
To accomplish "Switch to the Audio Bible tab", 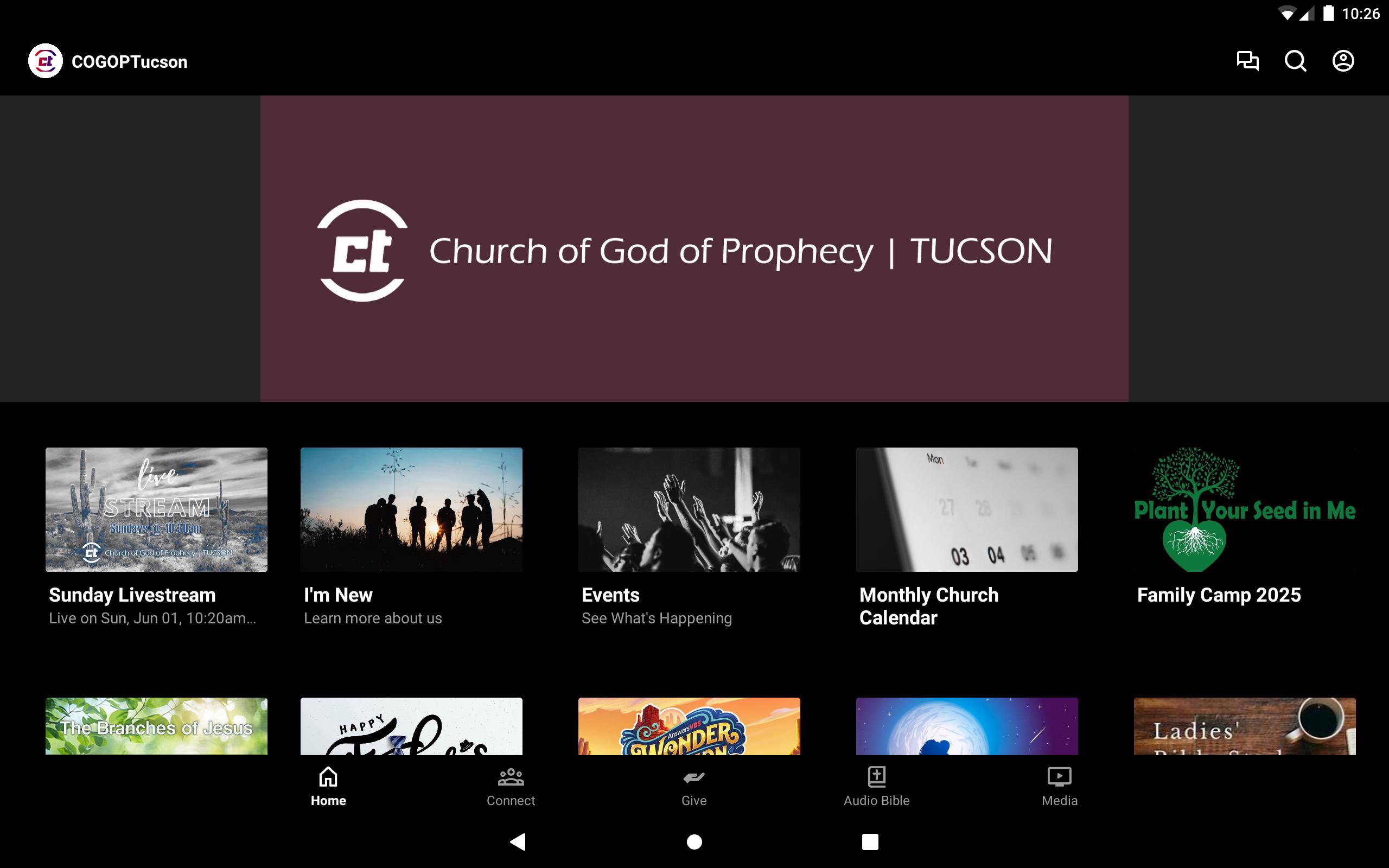I will [x=876, y=787].
